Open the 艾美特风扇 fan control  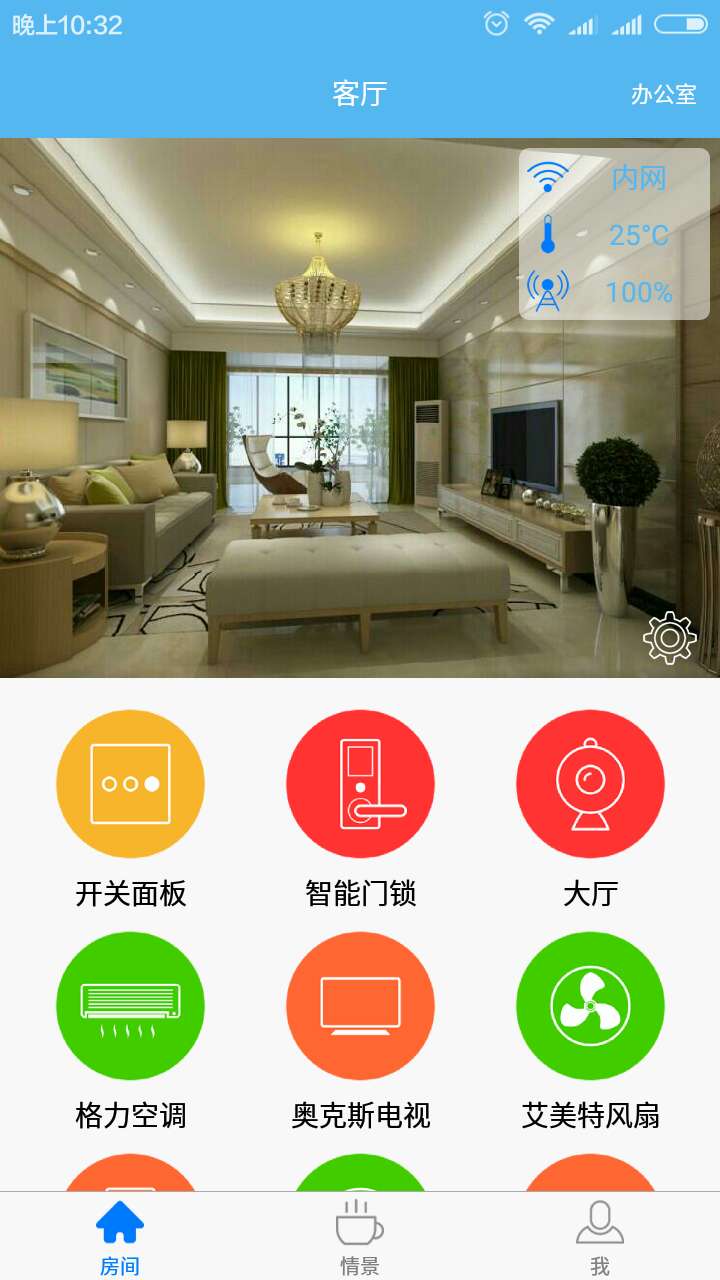point(590,1005)
